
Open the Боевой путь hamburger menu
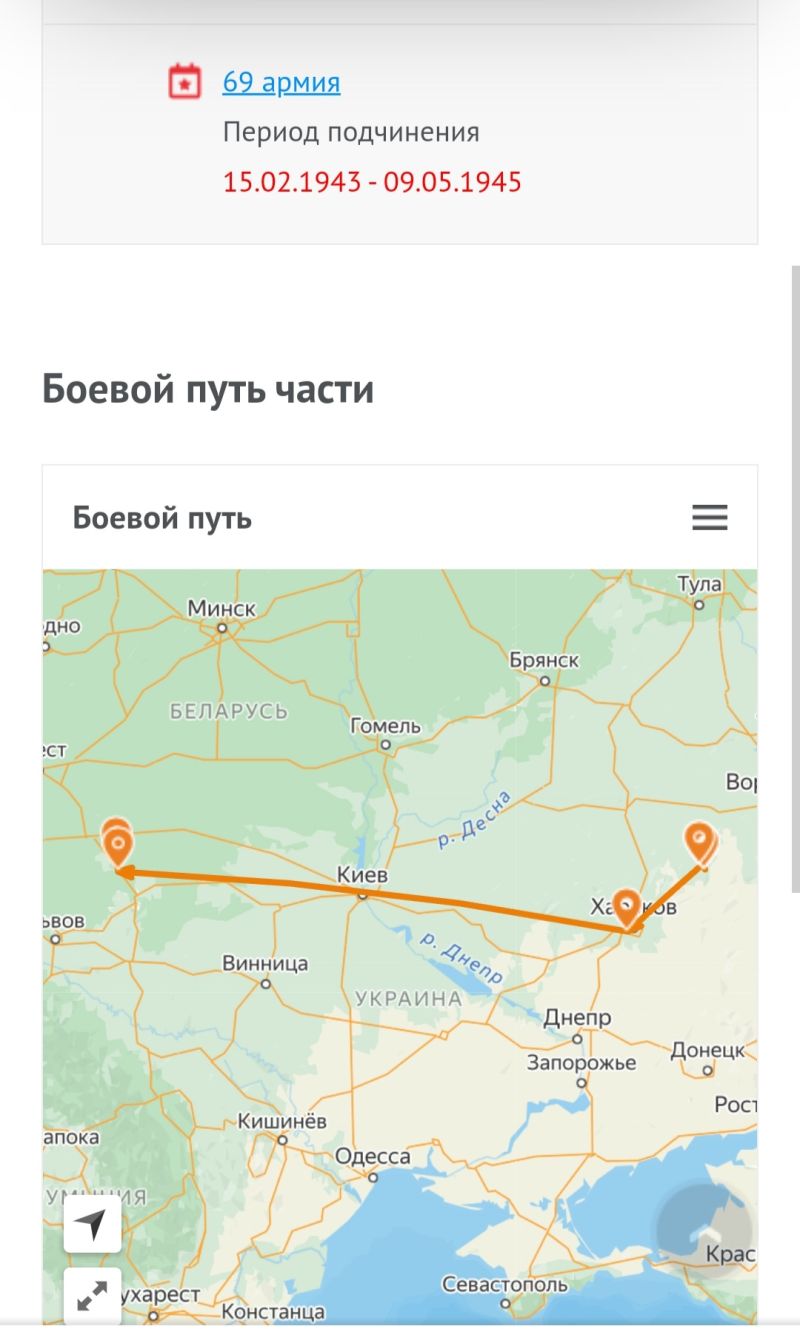[710, 518]
